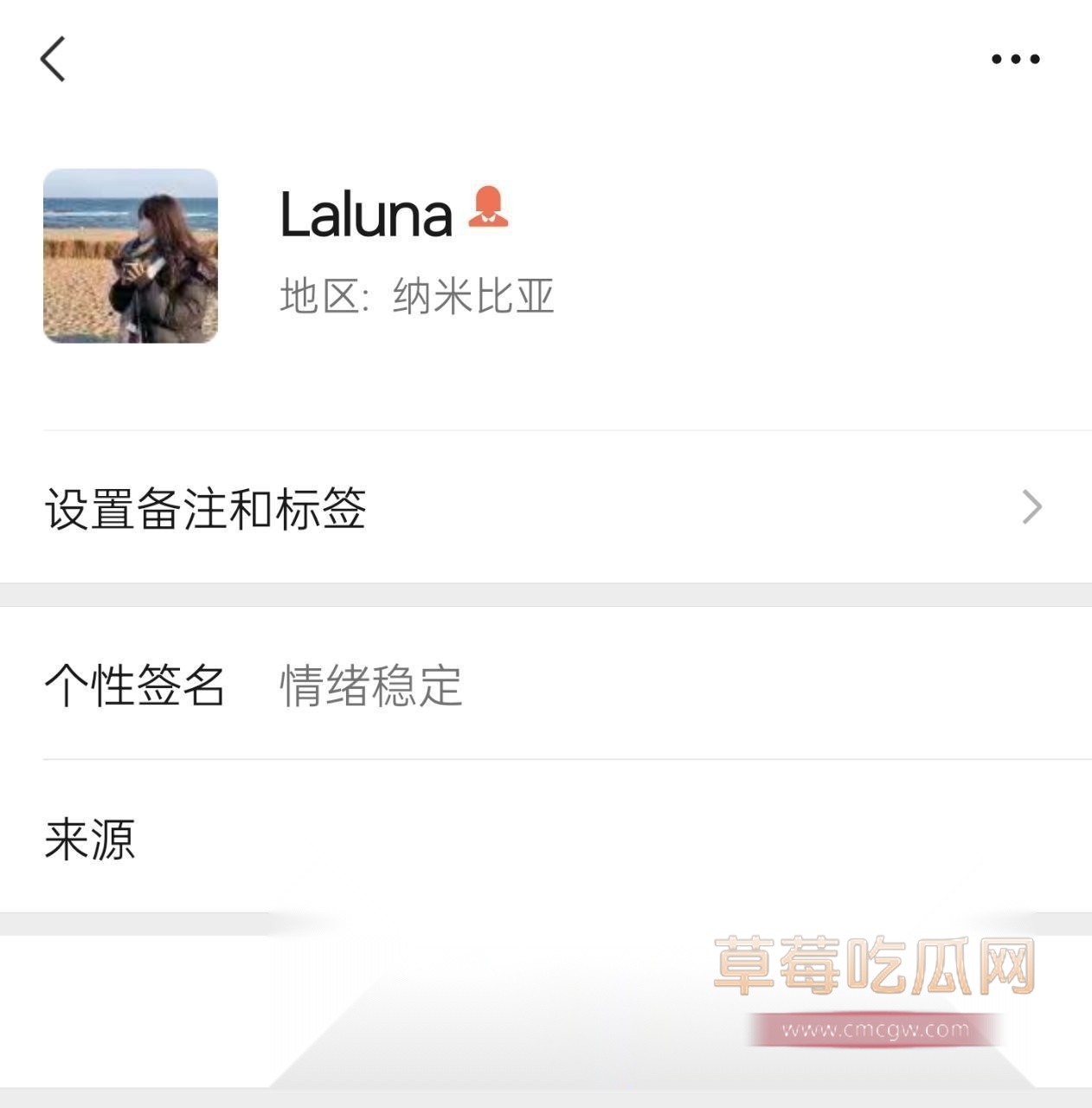1092x1108 pixels.
Task: Open Laluna's profile photo
Action: click(130, 257)
